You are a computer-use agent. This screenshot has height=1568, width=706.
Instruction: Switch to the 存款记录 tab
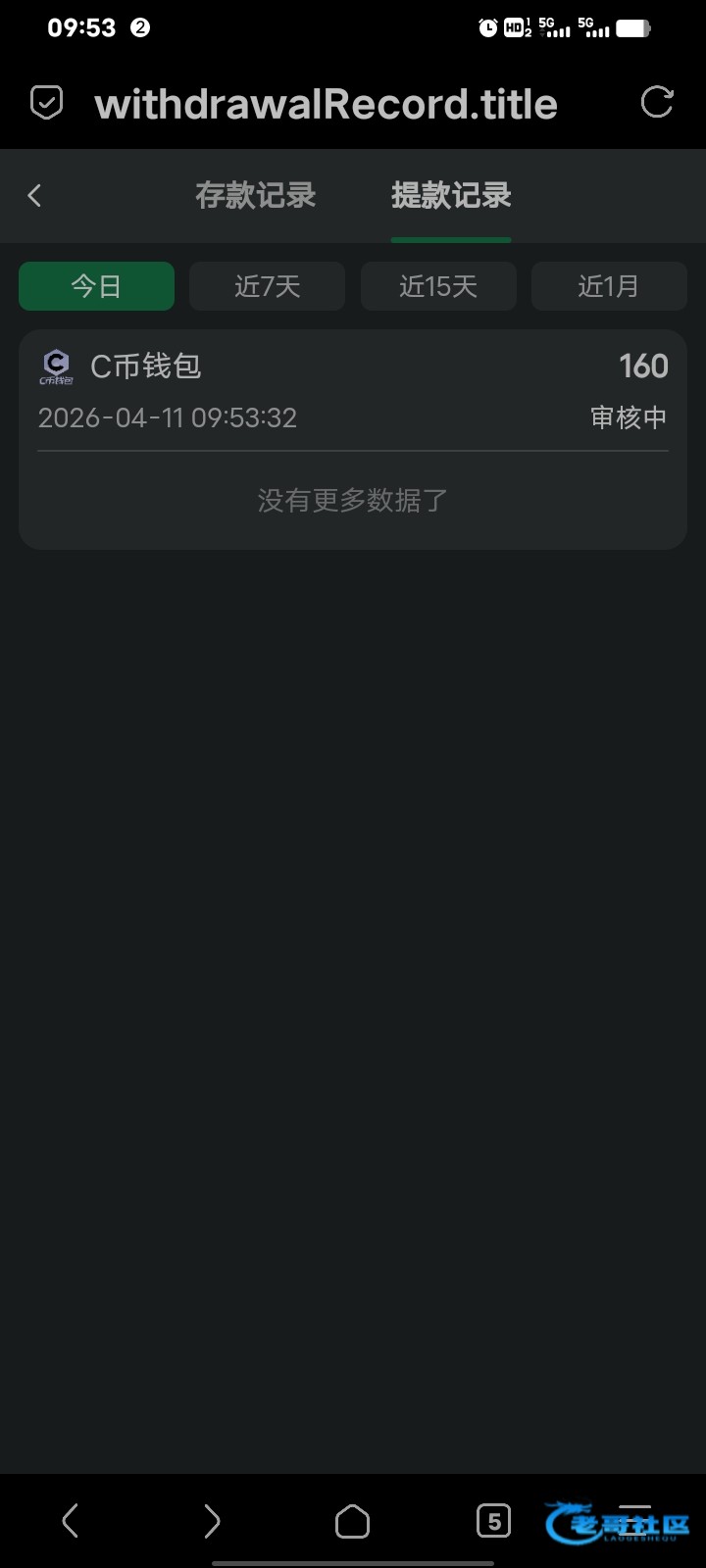coord(255,196)
